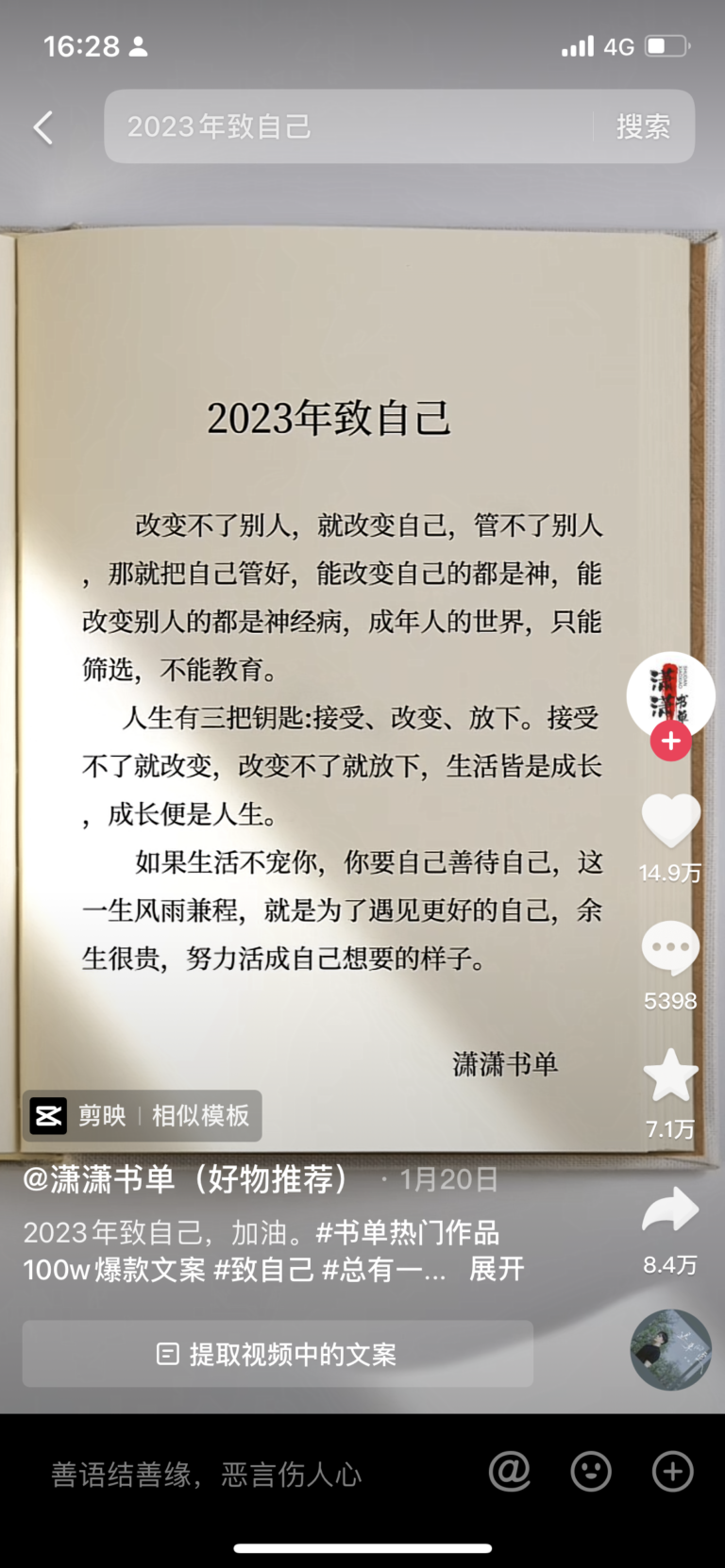725x1568 pixels.
Task: Open the comments with 5398 replies
Action: click(x=670, y=948)
